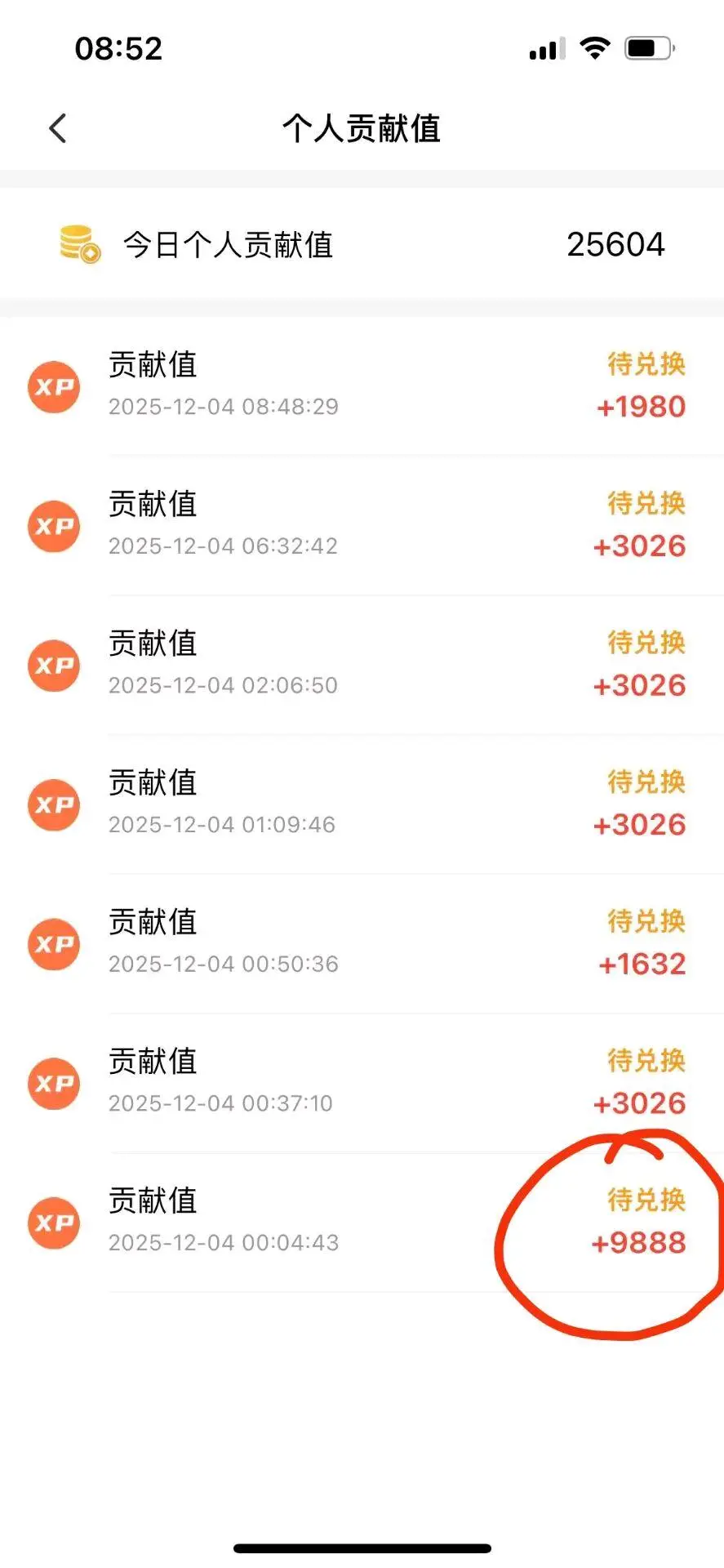Select the XP badge of the circled 00:04:43 entry

(x=53, y=1223)
